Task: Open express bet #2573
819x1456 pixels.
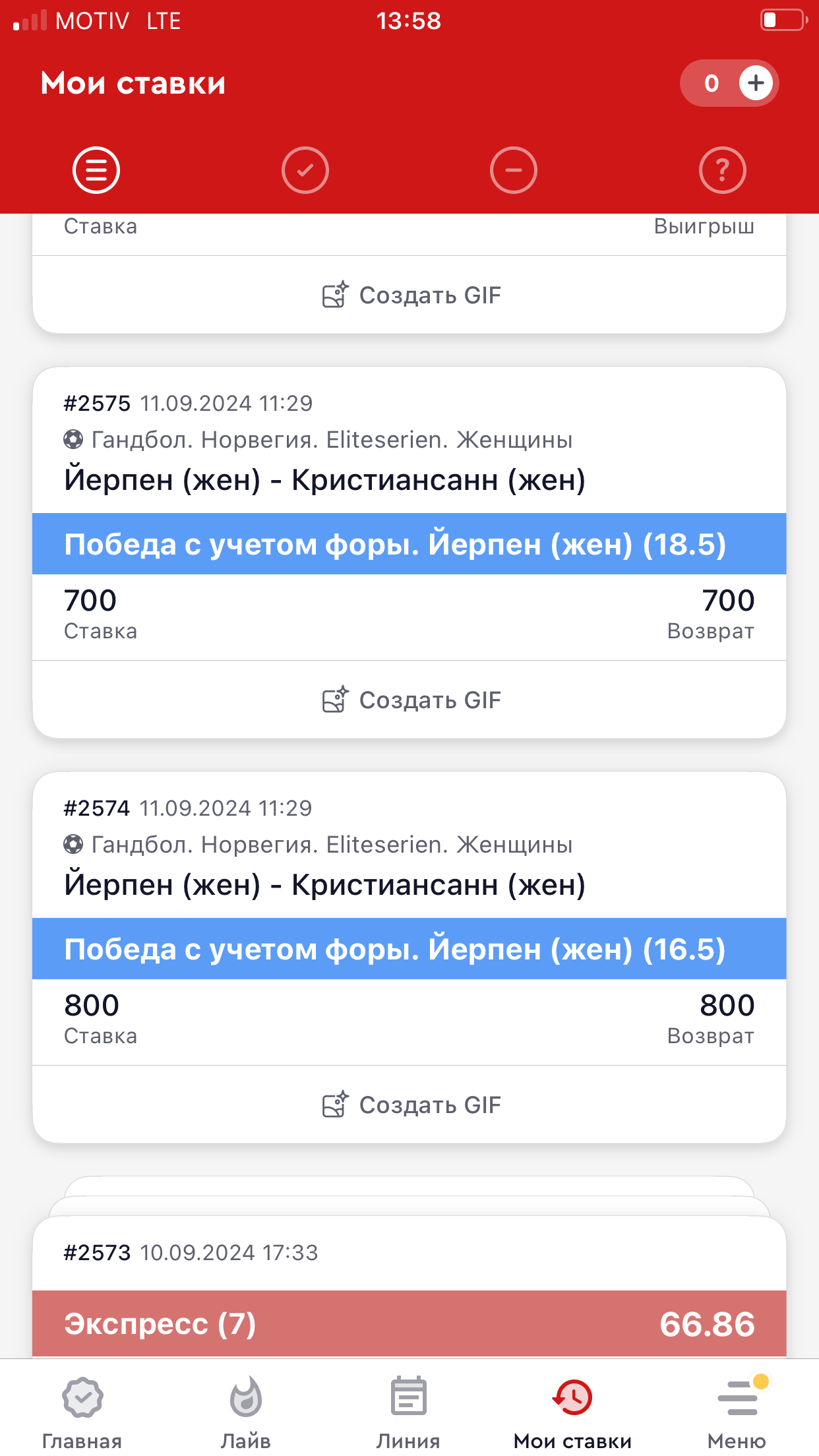Action: tap(409, 1323)
